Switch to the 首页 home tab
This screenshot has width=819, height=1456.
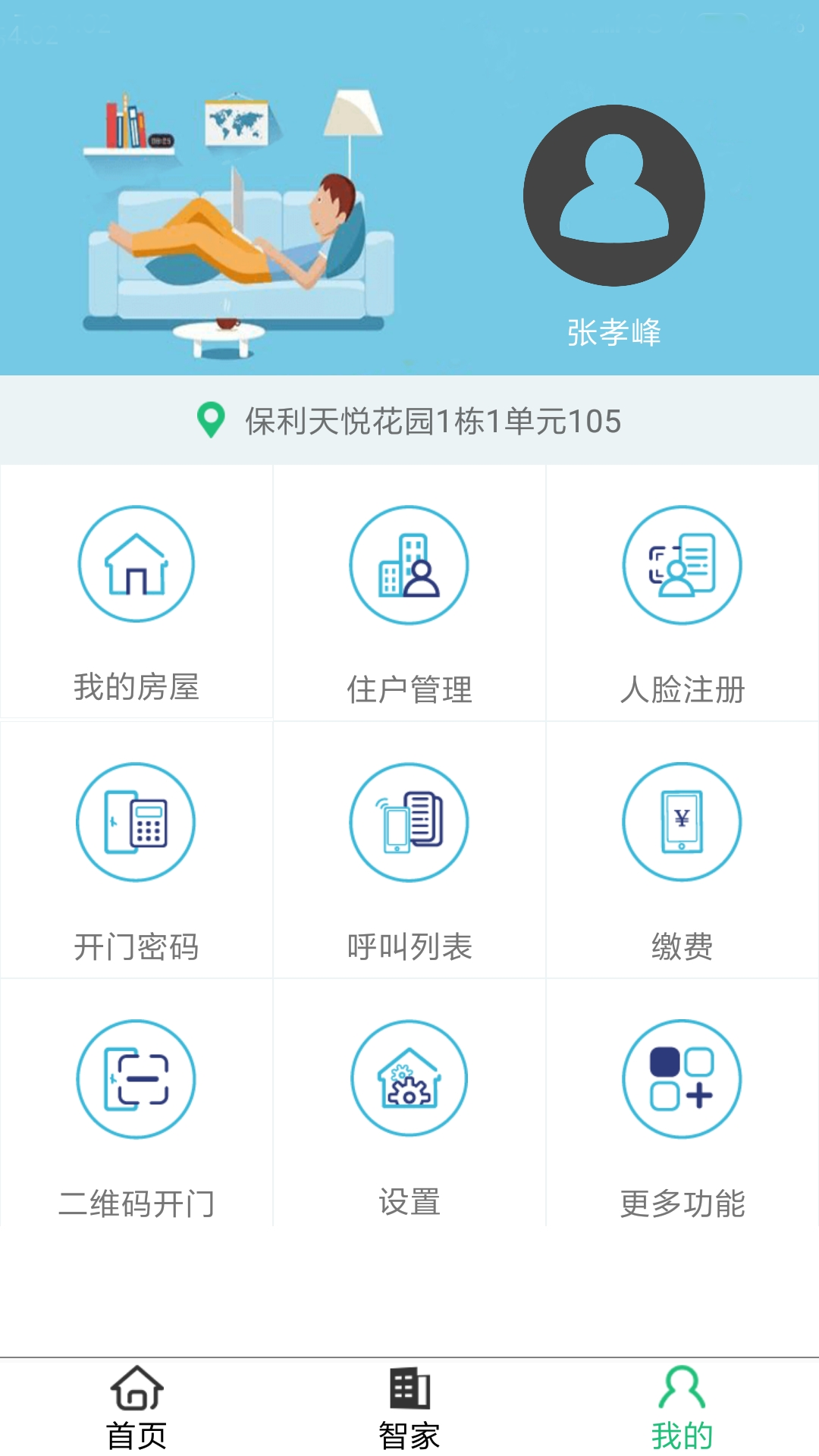click(136, 1407)
